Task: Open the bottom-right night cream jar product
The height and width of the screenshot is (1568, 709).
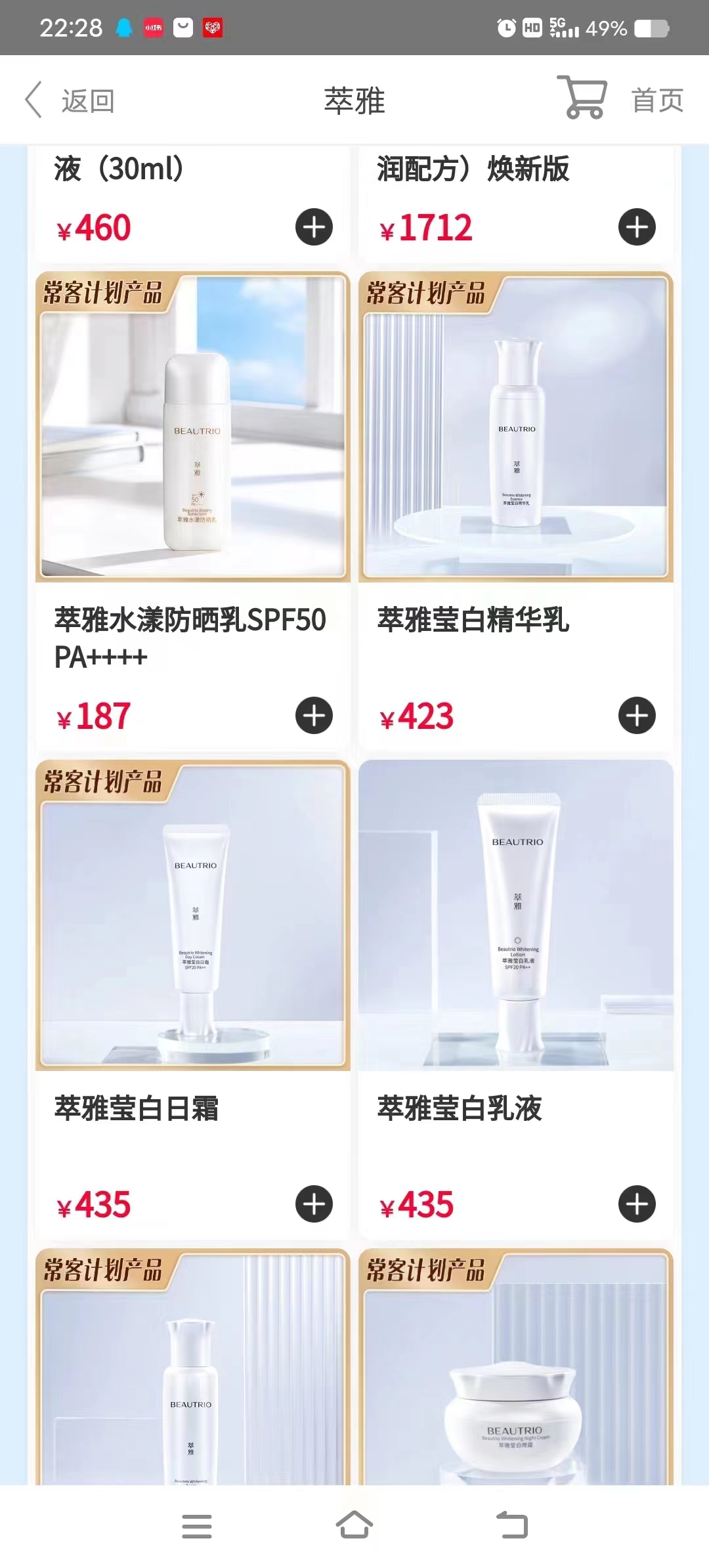Action: click(x=516, y=1366)
